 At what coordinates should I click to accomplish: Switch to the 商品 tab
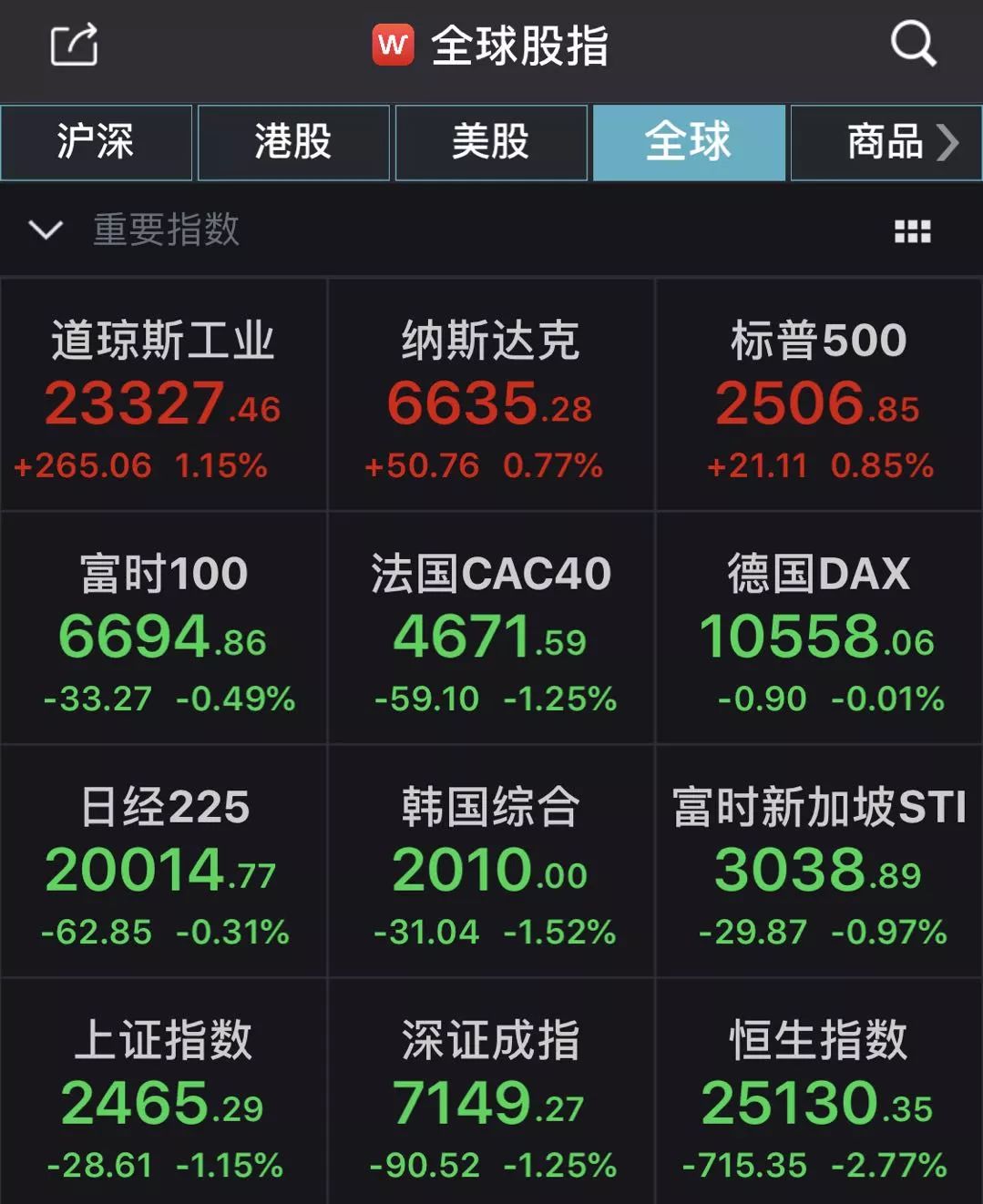(x=886, y=142)
